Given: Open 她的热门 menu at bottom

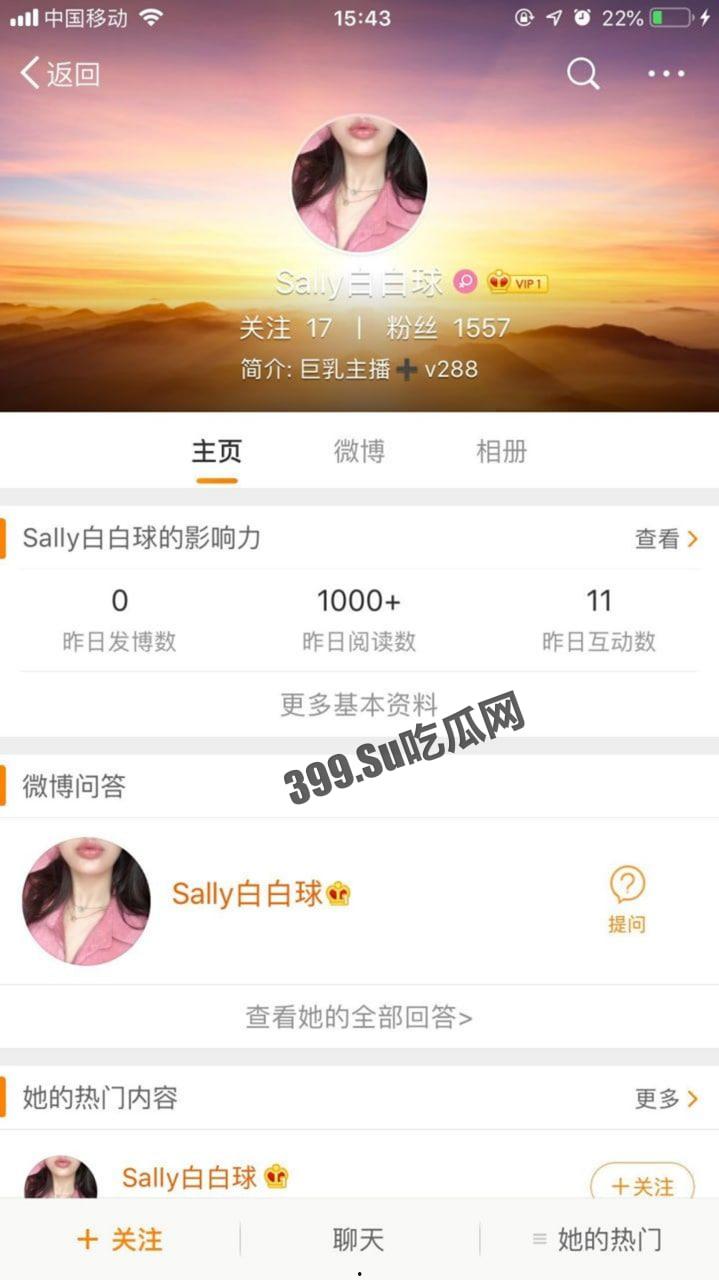Looking at the screenshot, I should pyautogui.click(x=598, y=1240).
